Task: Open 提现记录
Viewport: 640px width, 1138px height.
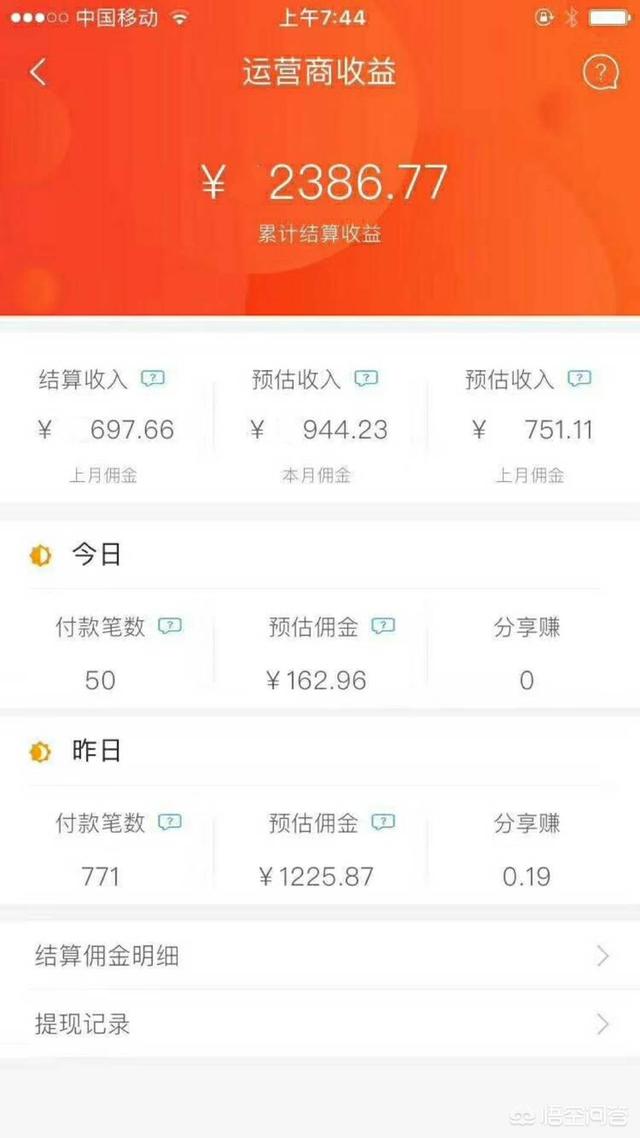Action: (320, 1024)
